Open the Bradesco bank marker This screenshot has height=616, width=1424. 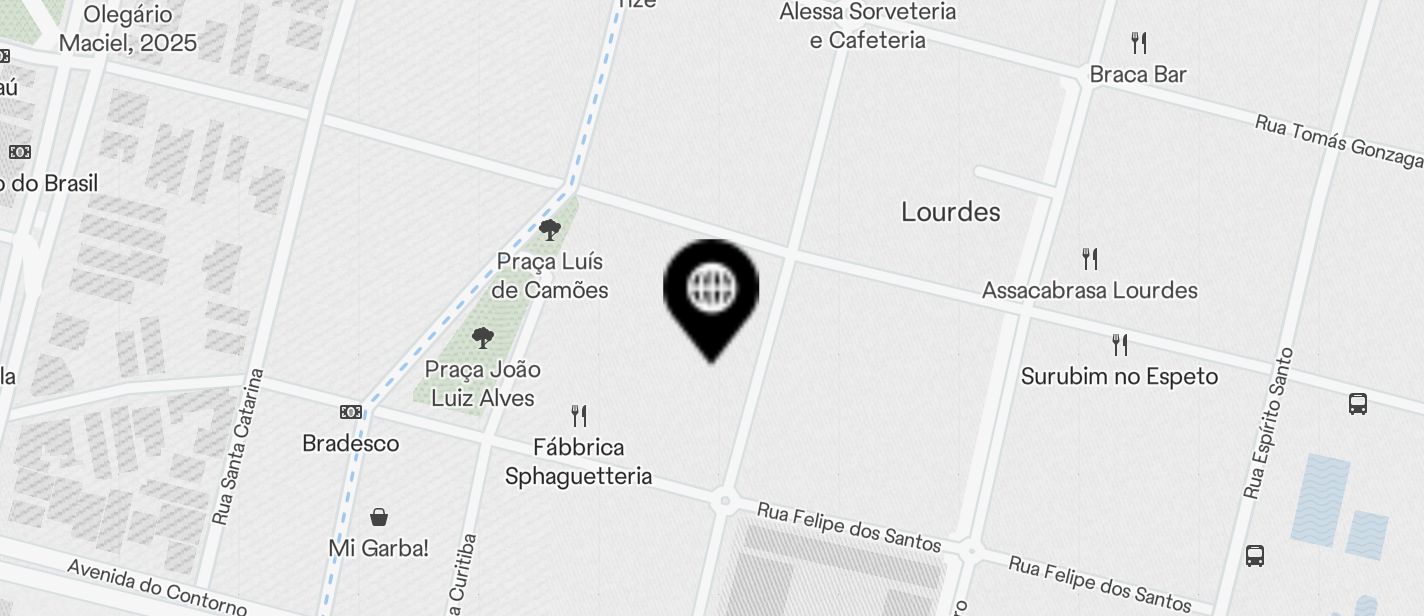(351, 412)
